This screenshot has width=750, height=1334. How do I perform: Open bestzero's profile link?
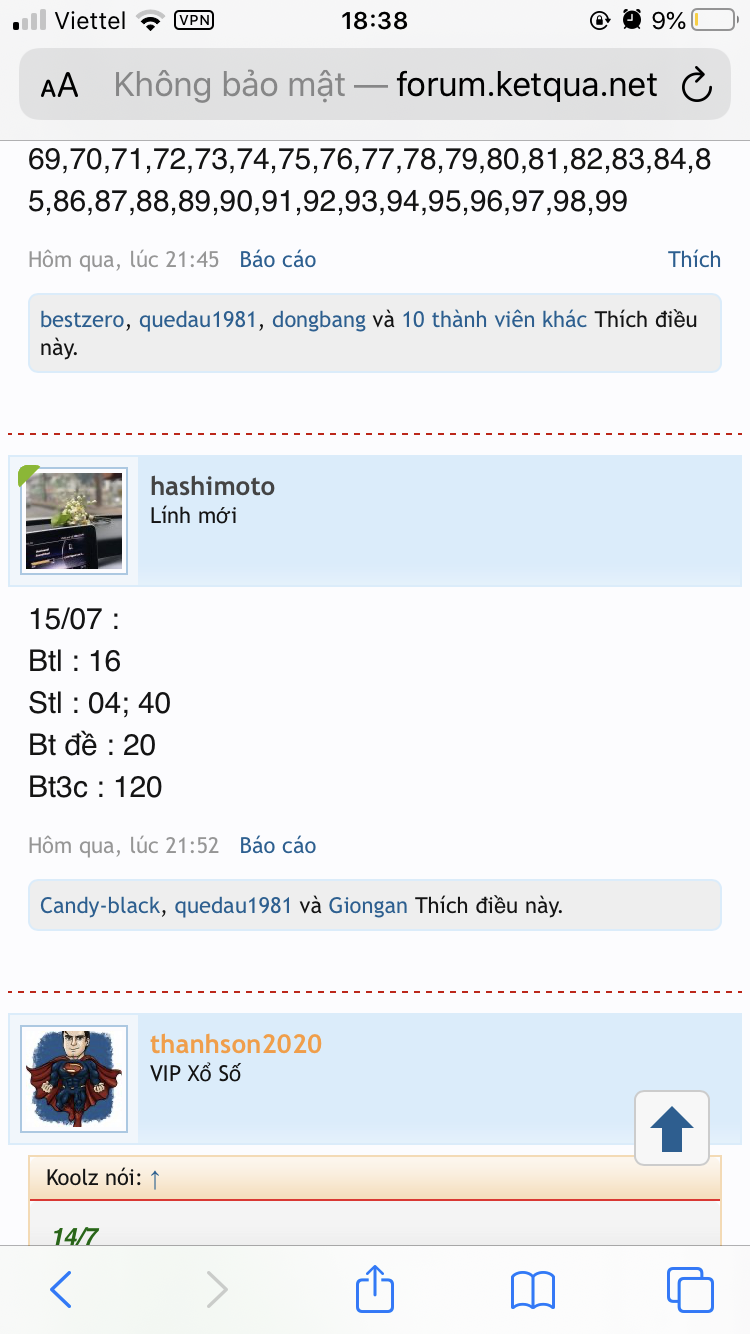point(83,320)
